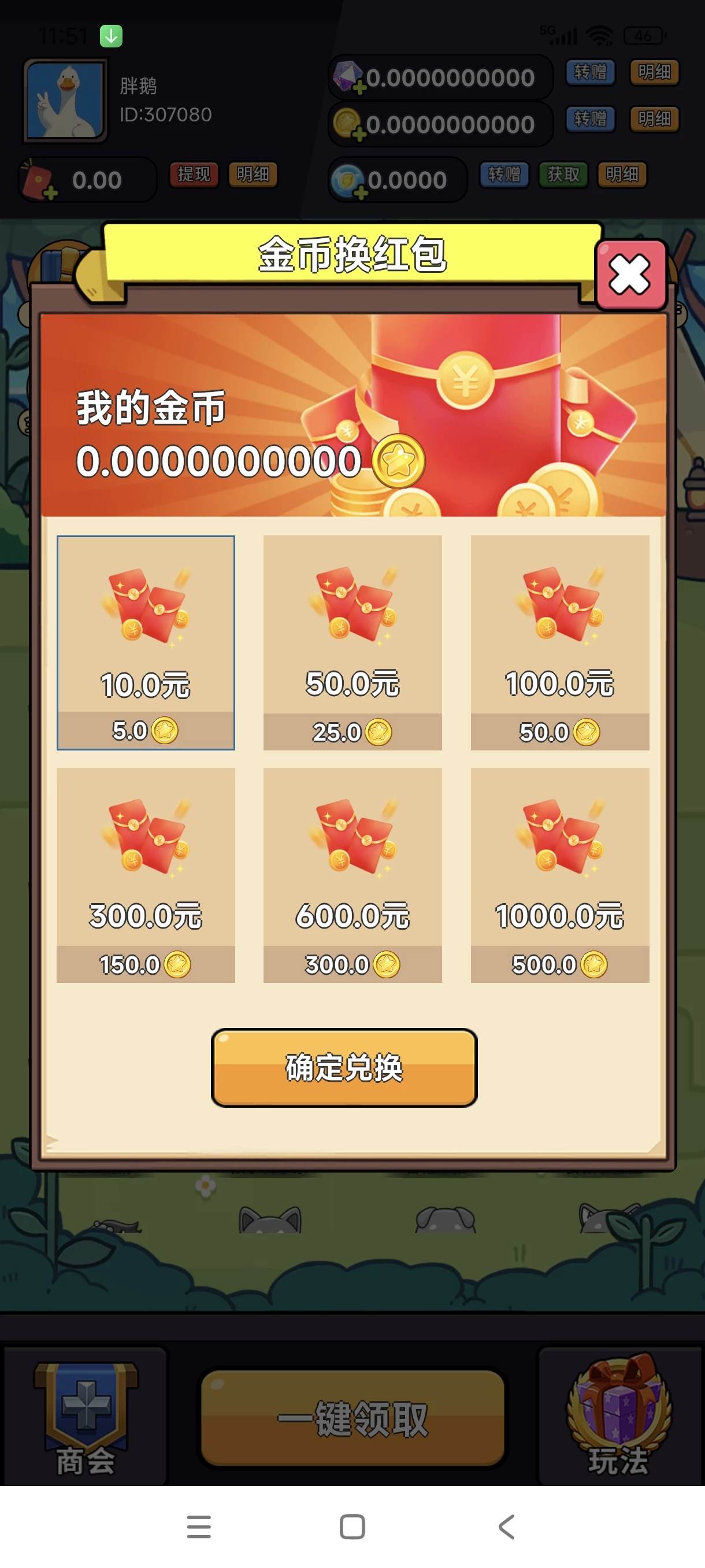
Task: Pick the 100.0元 red packet option
Action: (559, 642)
